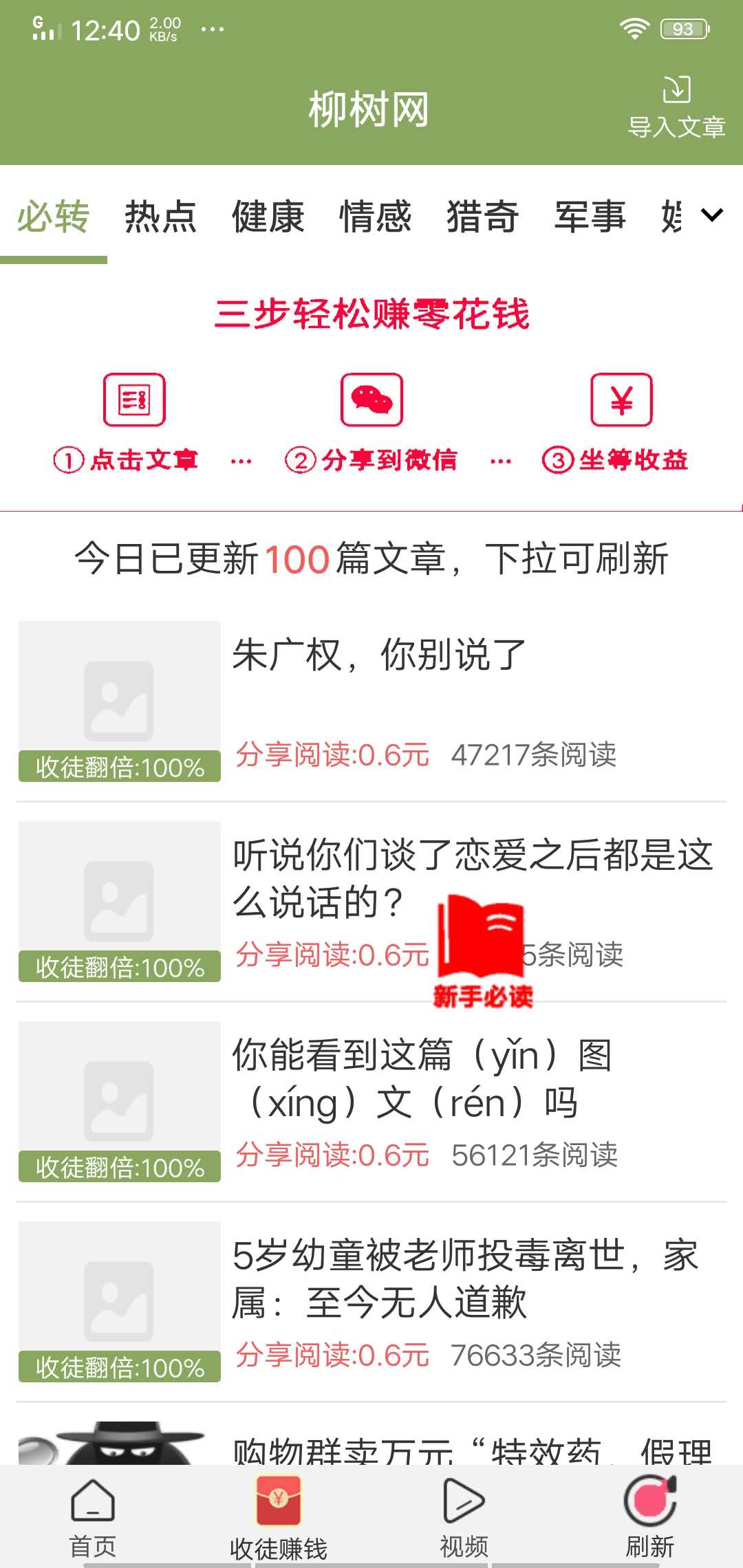Open the article 朱广权，你别说了
The image size is (743, 1568).
click(x=378, y=657)
